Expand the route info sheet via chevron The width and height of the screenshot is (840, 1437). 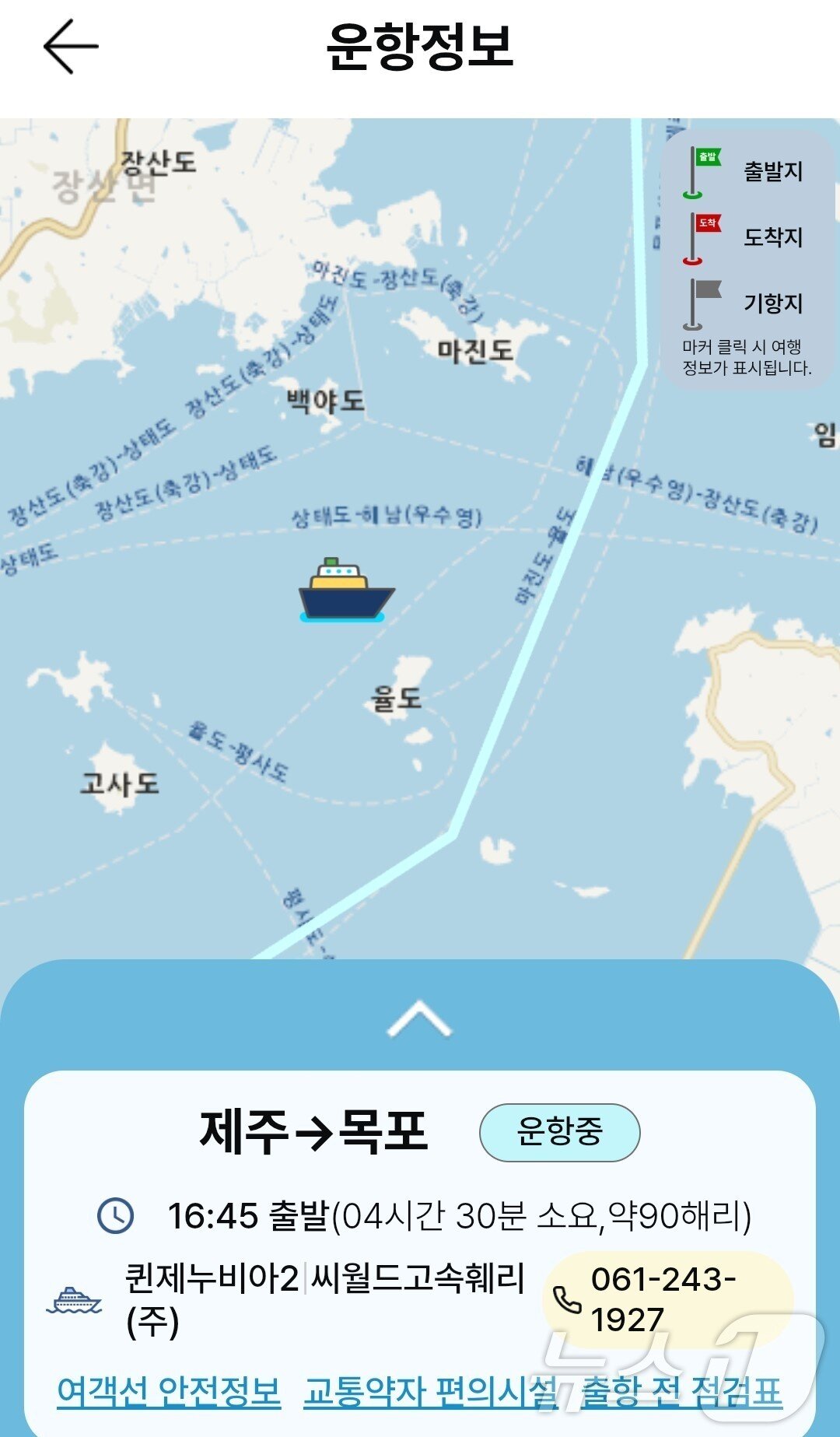tap(420, 1015)
